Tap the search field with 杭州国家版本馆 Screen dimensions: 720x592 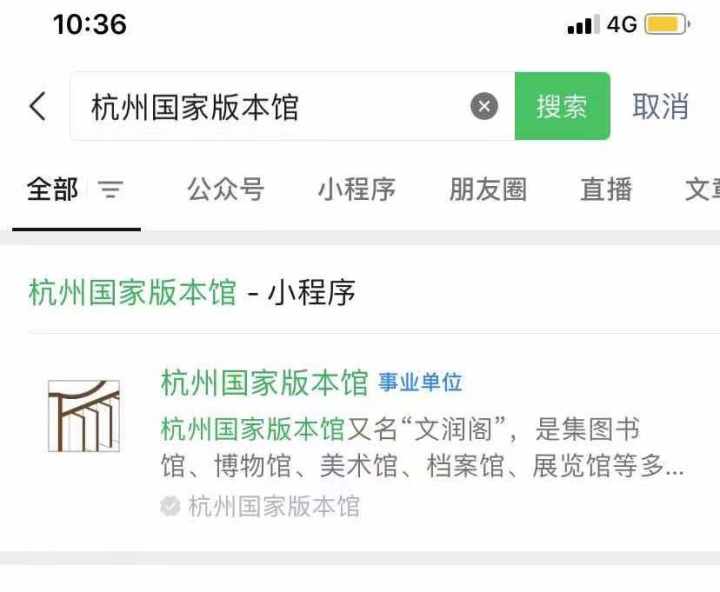pos(270,106)
